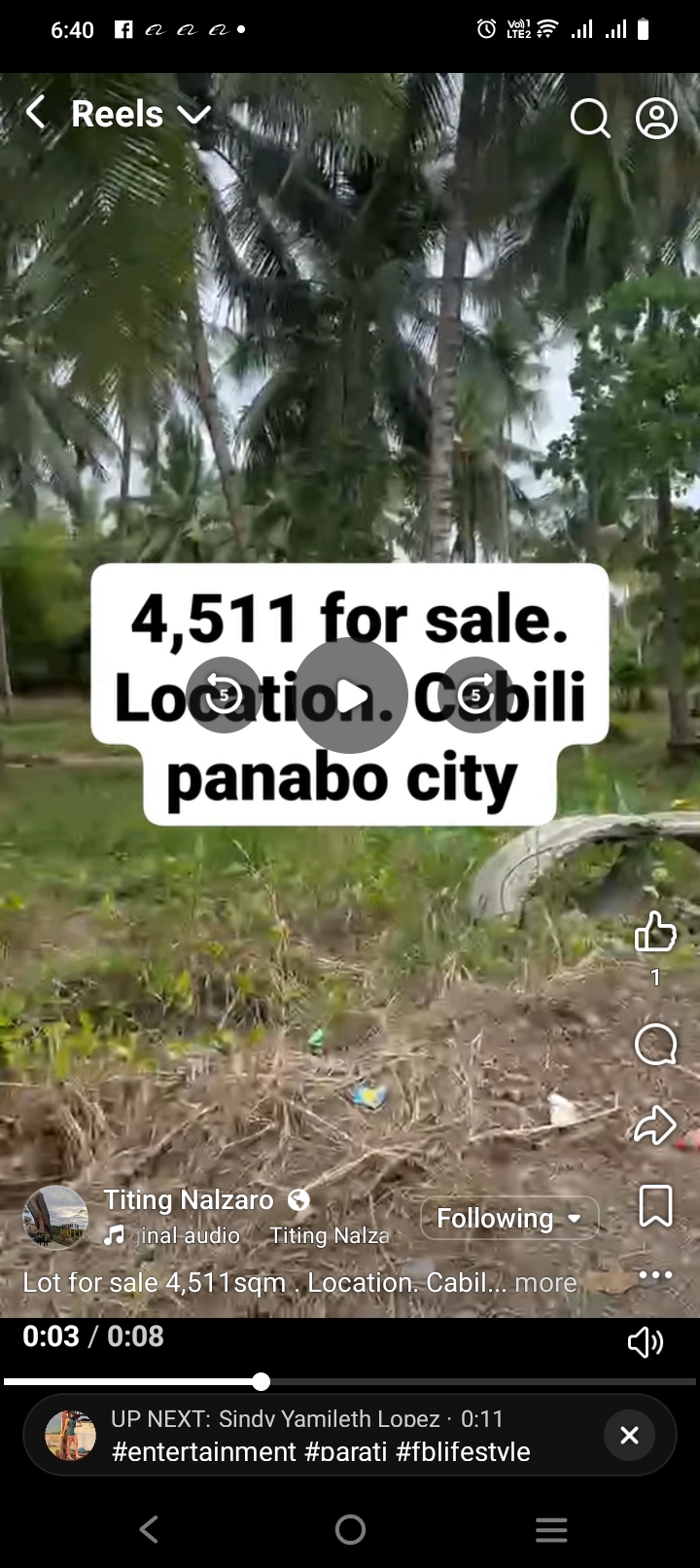Viewport: 700px width, 1568px height.
Task: Save this reel with bookmark icon
Action: point(655,1206)
